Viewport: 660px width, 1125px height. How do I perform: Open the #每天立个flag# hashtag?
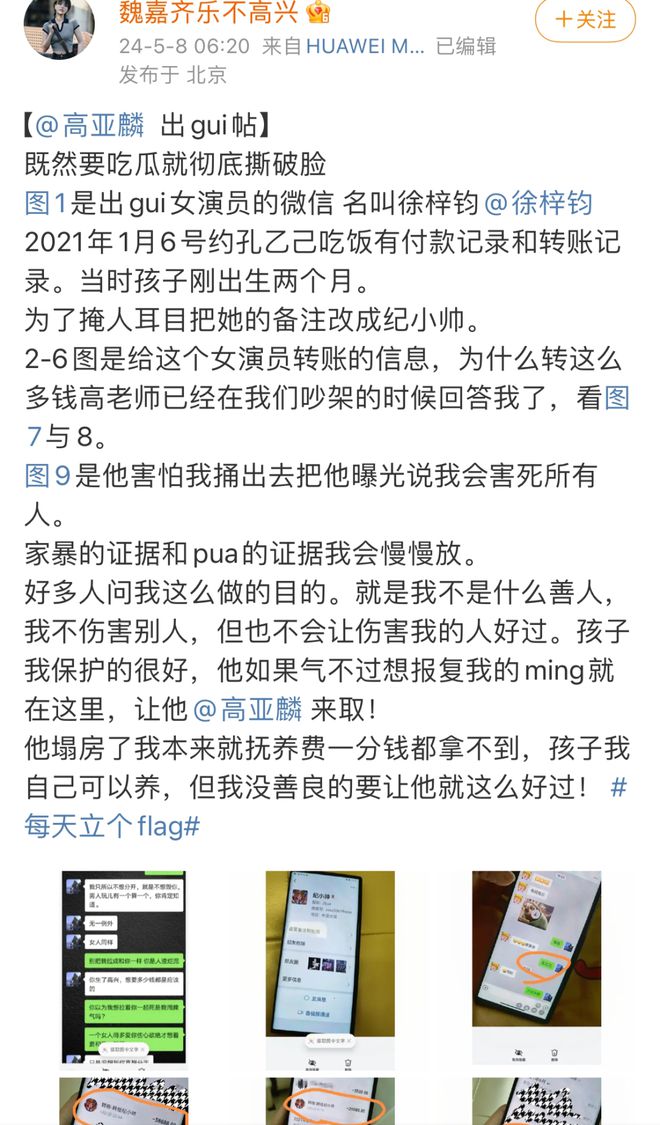112,826
